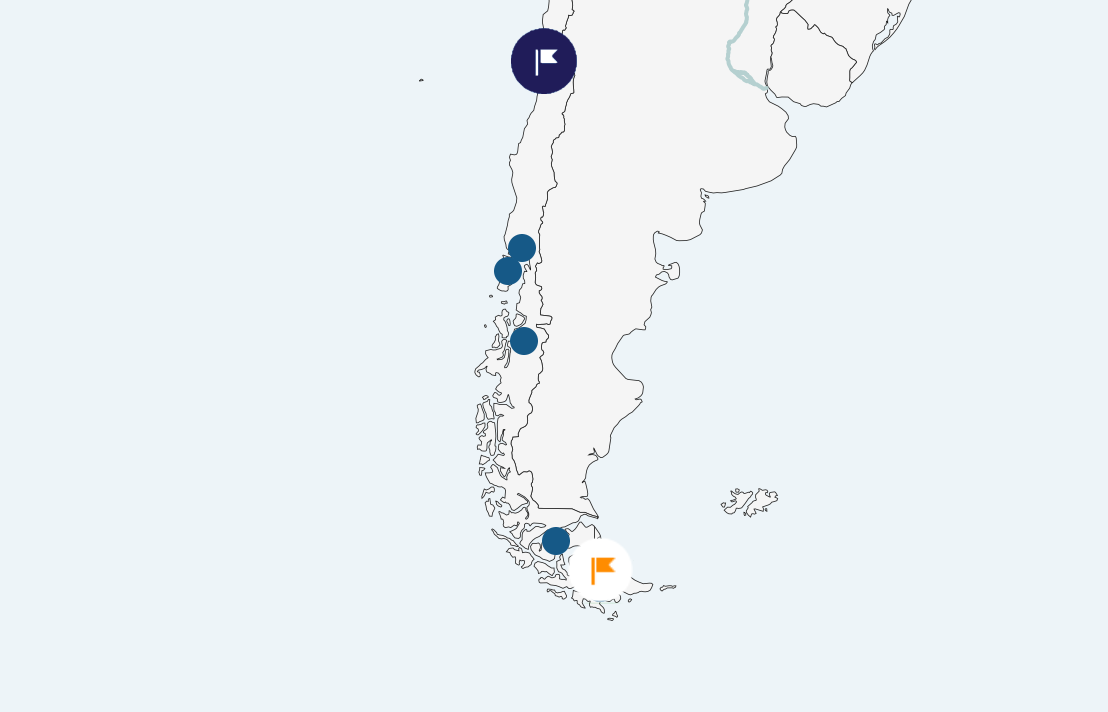The width and height of the screenshot is (1108, 712).
Task: Select the northernmost blue stop dot
Action: [x=522, y=248]
